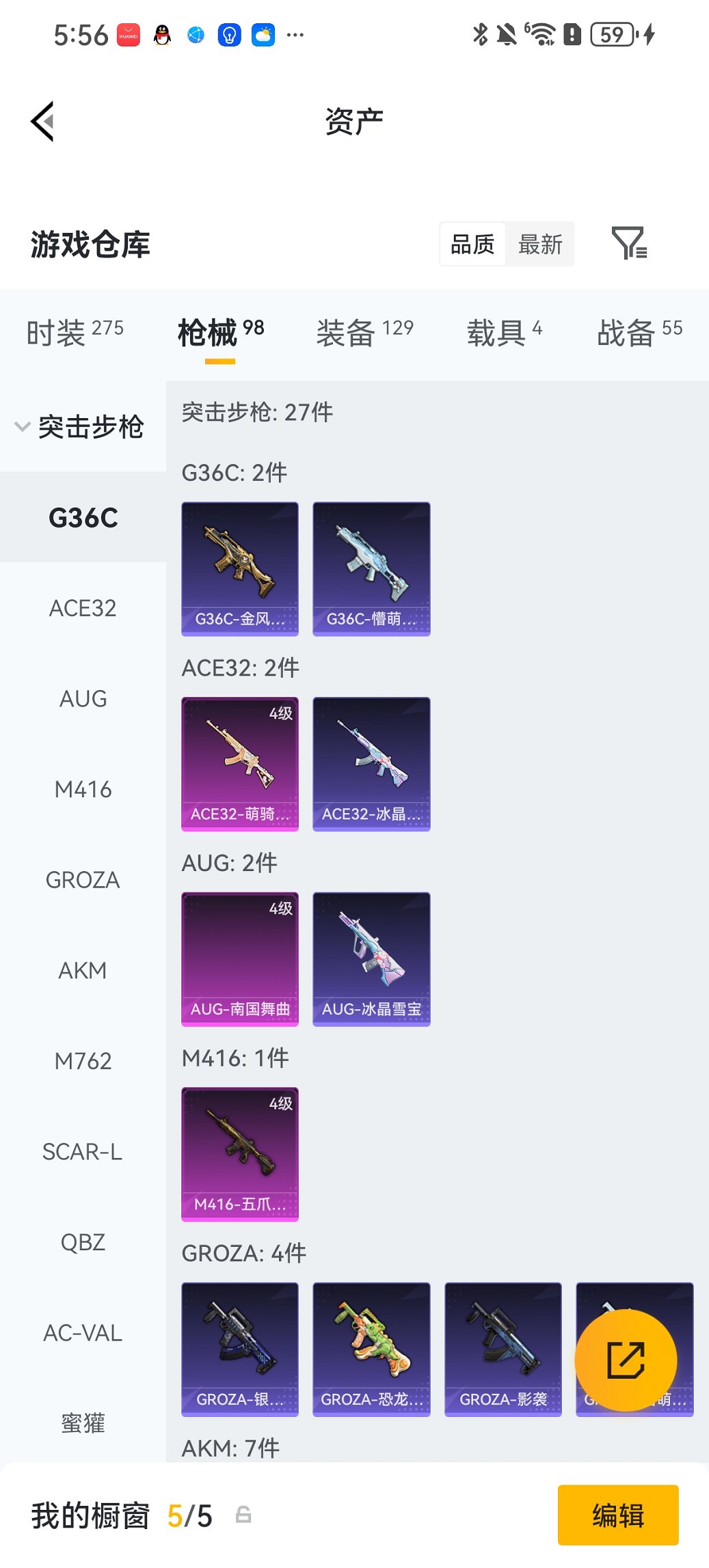Screen dimensions: 709x1568
Task: Tap the orange floating share button
Action: point(626,1360)
